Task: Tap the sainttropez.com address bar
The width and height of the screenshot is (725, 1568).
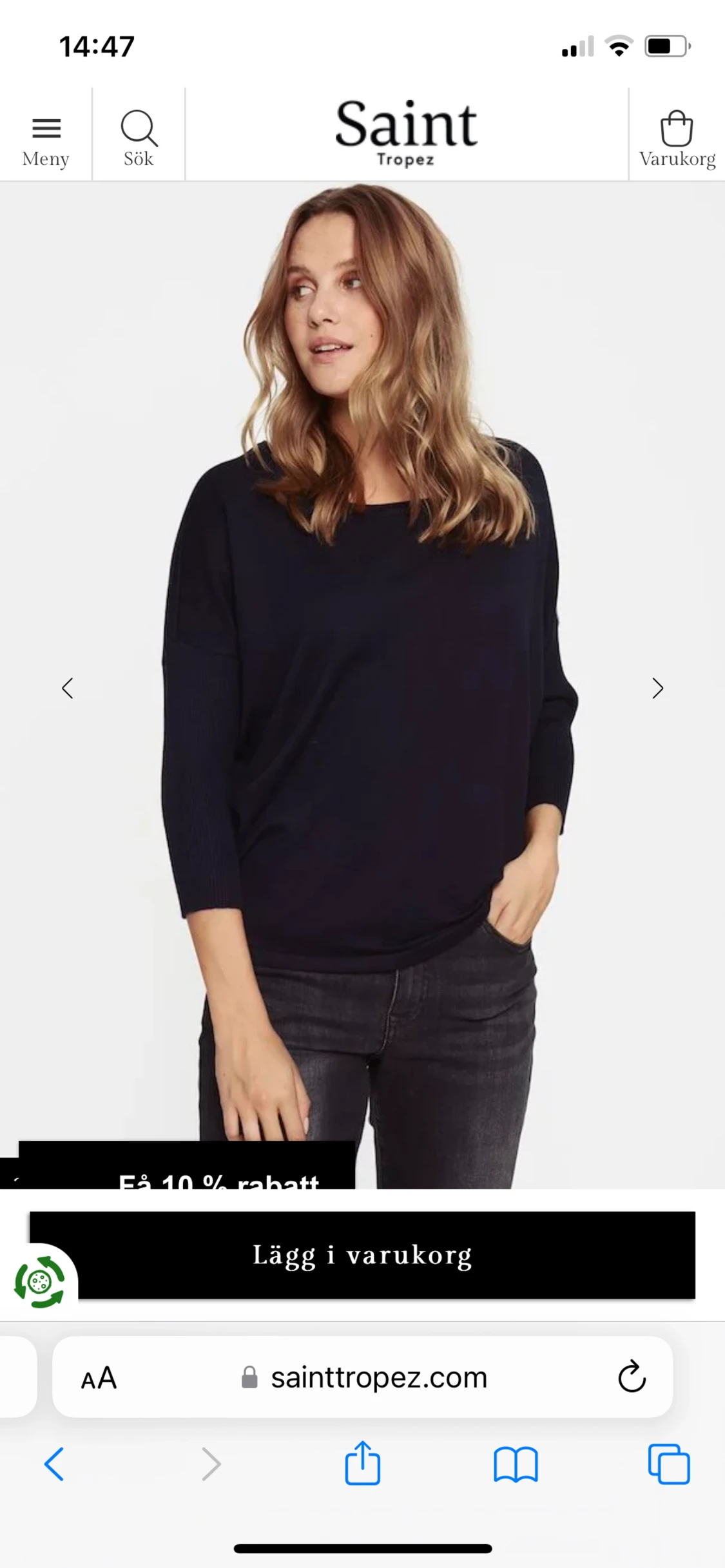Action: click(378, 1378)
